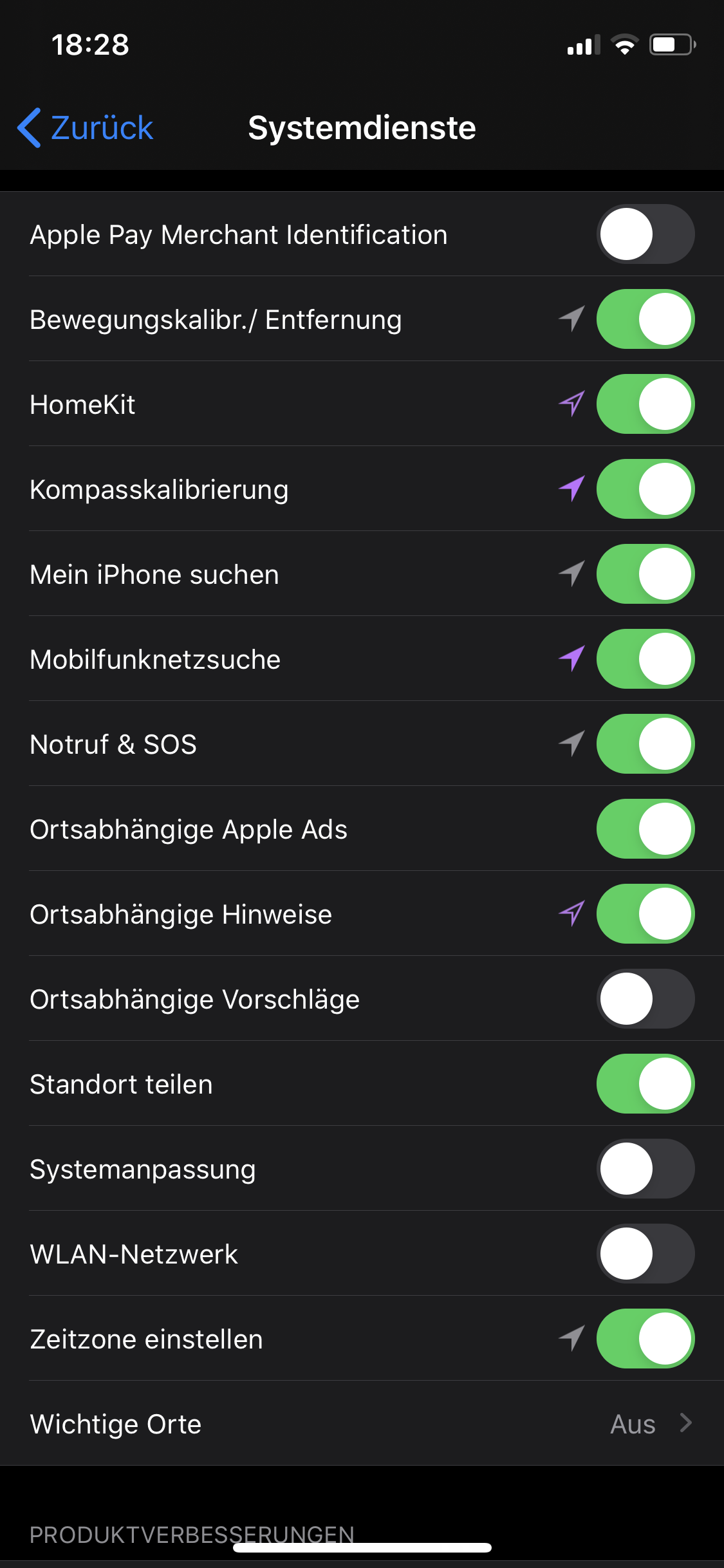Screen dimensions: 724x1568
Task: Turn off Notruf & SOS
Action: [645, 744]
